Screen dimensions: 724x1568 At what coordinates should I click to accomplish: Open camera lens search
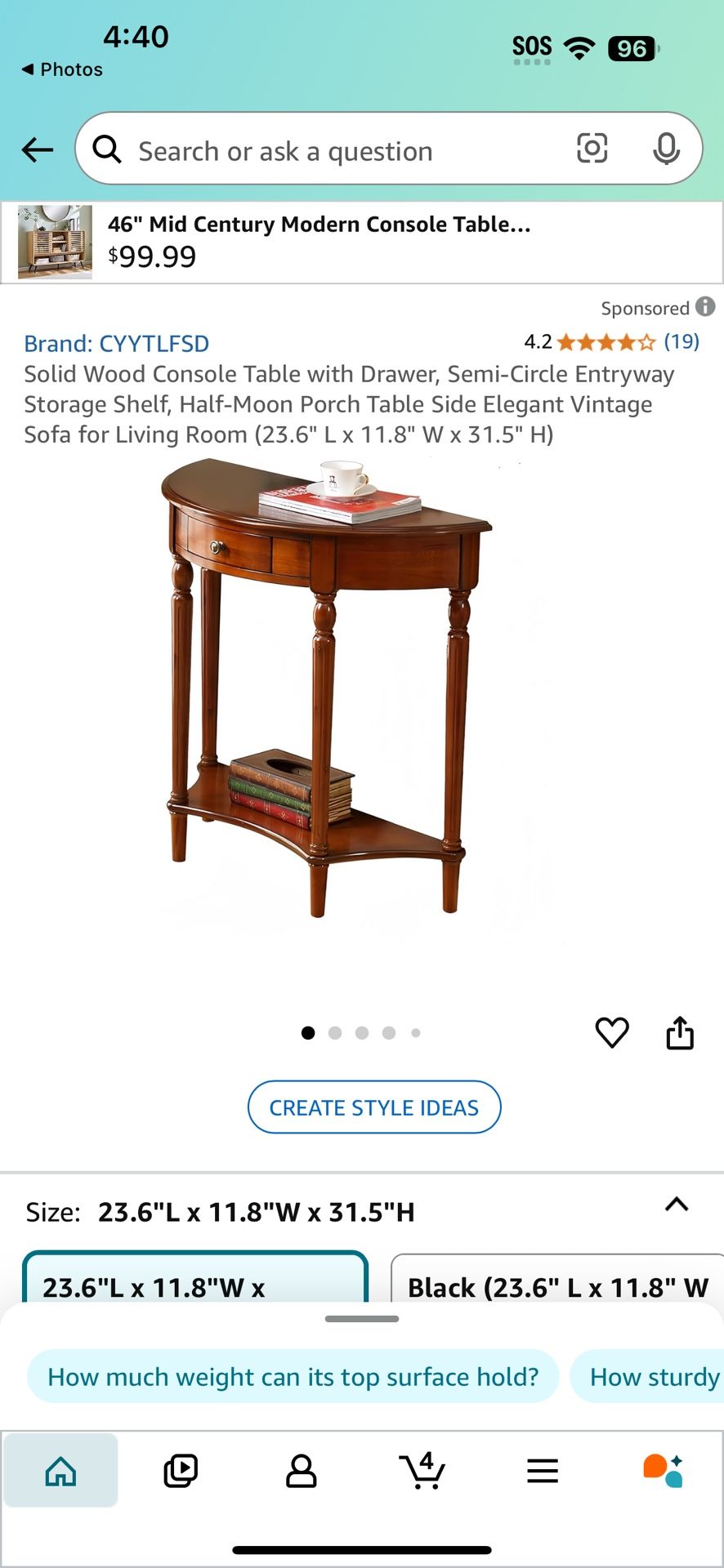[592, 149]
